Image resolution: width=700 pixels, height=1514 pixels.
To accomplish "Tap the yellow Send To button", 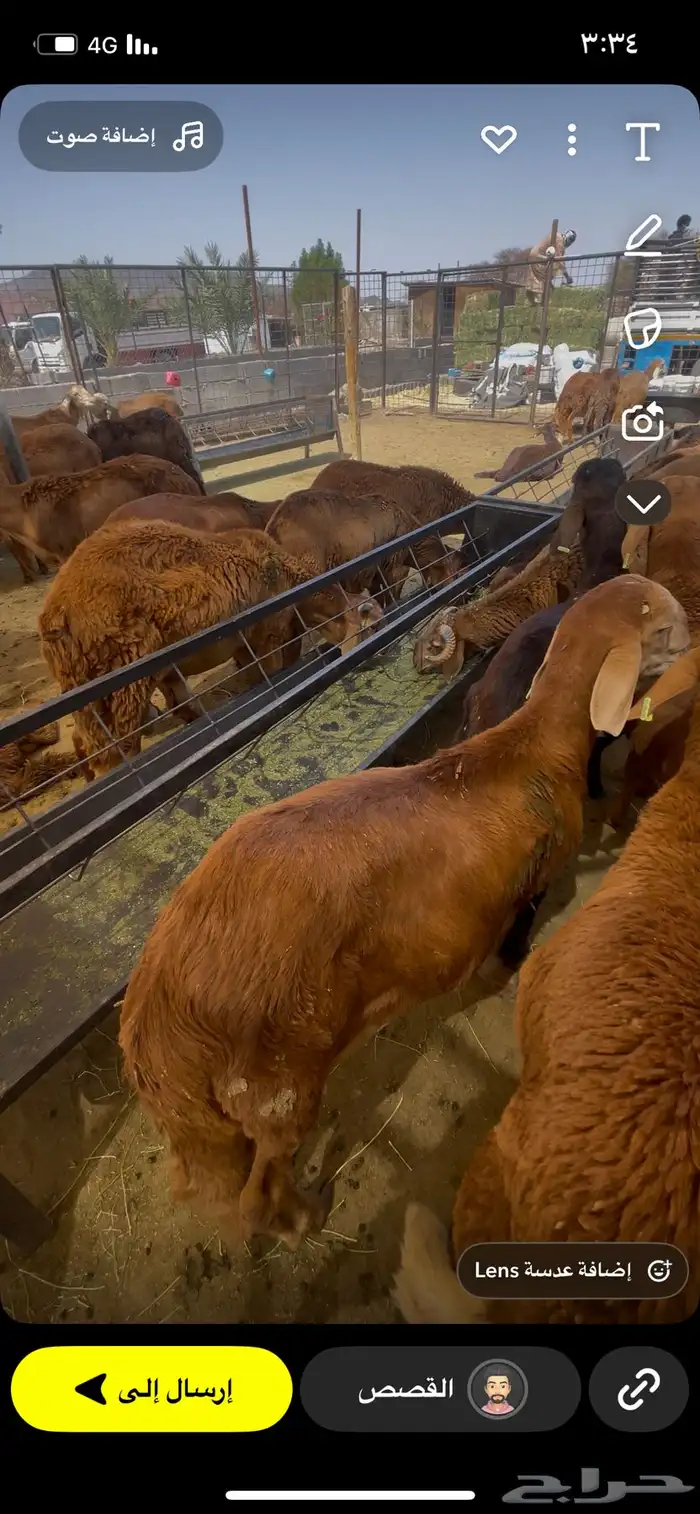I will coord(152,1389).
